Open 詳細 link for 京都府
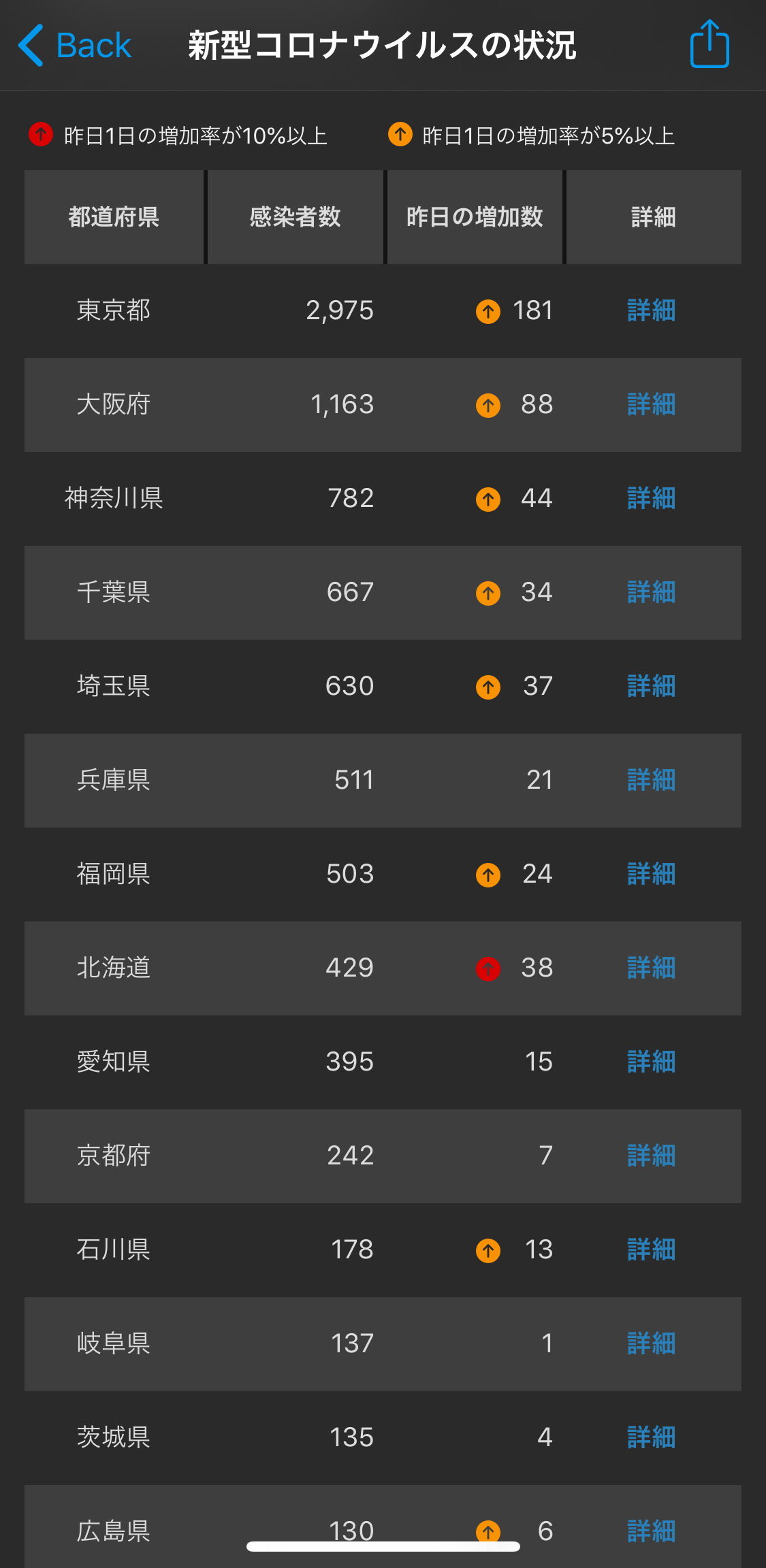The width and height of the screenshot is (766, 1568). [x=652, y=1156]
